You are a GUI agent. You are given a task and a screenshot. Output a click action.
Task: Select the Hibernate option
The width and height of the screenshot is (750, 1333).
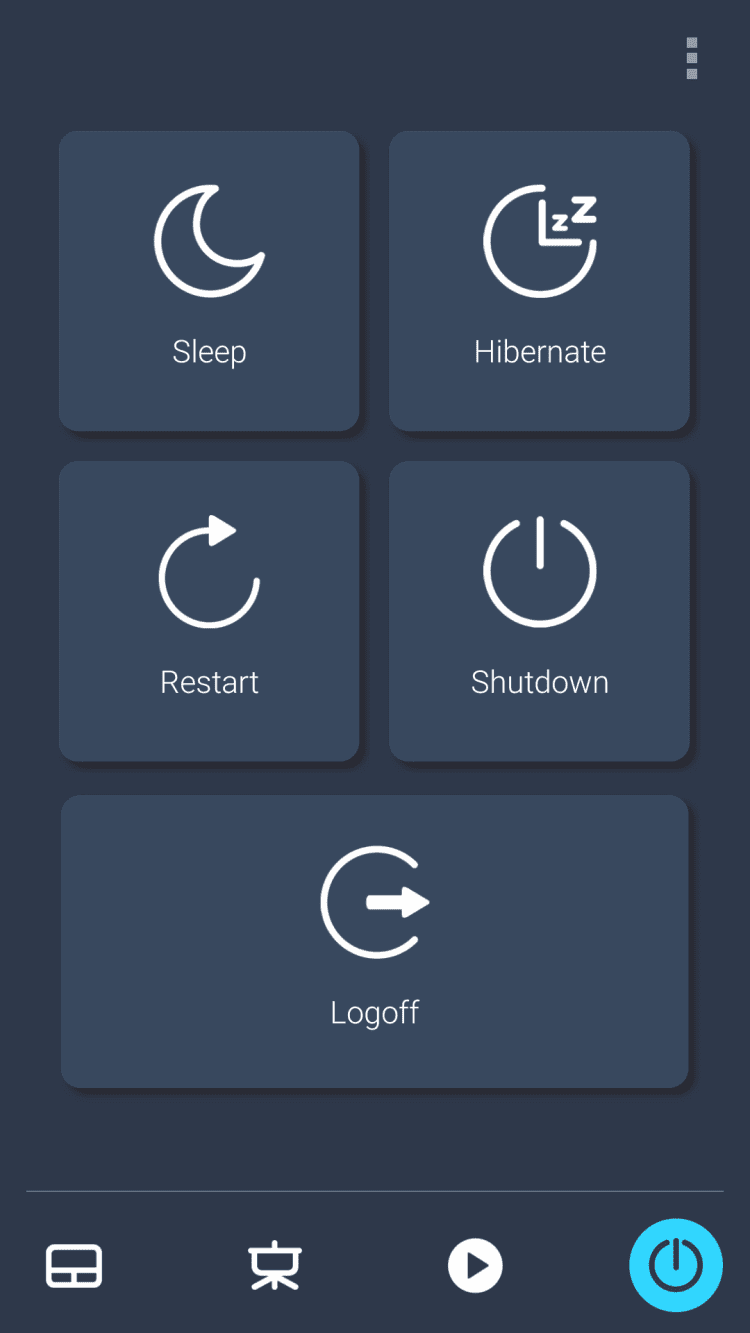coord(539,281)
